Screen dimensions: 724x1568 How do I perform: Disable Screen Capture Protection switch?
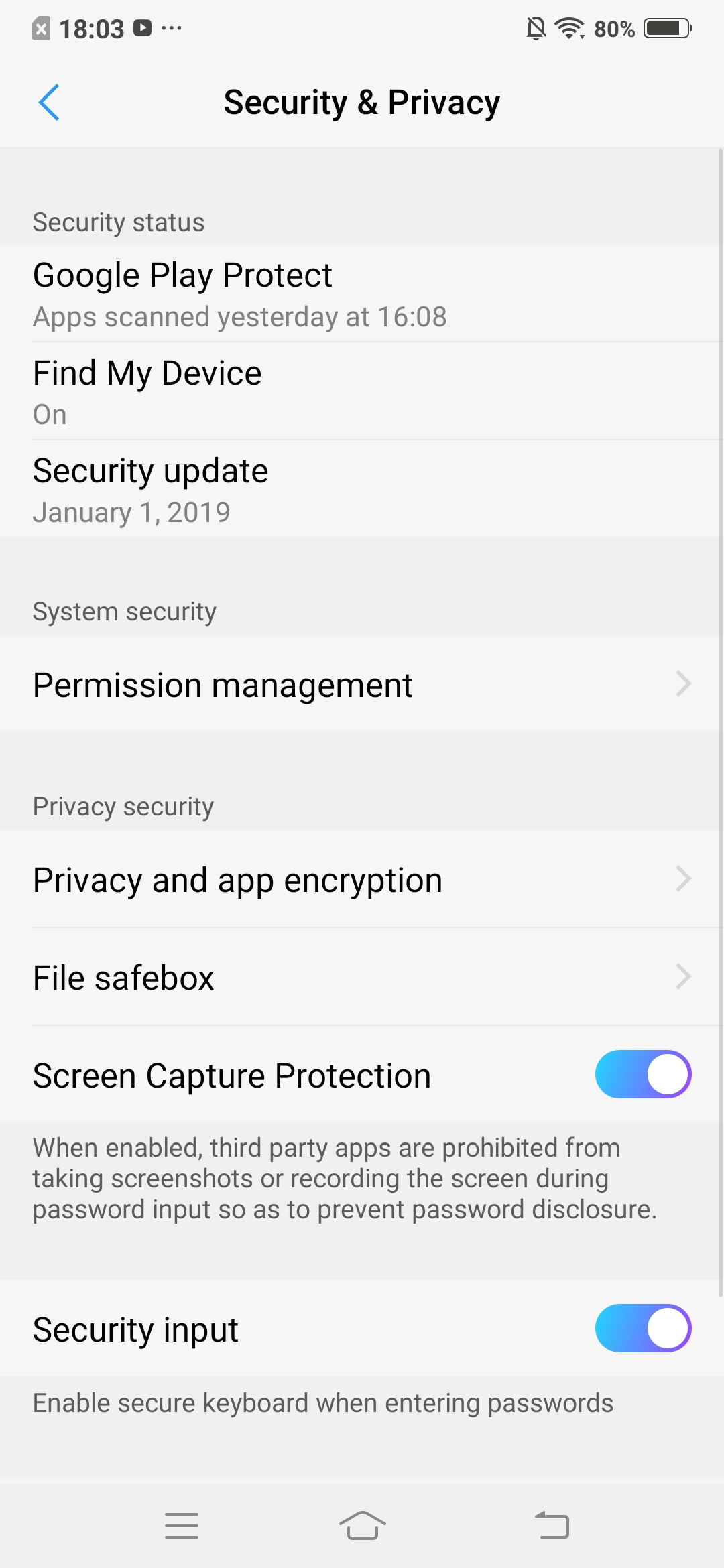pos(643,1074)
